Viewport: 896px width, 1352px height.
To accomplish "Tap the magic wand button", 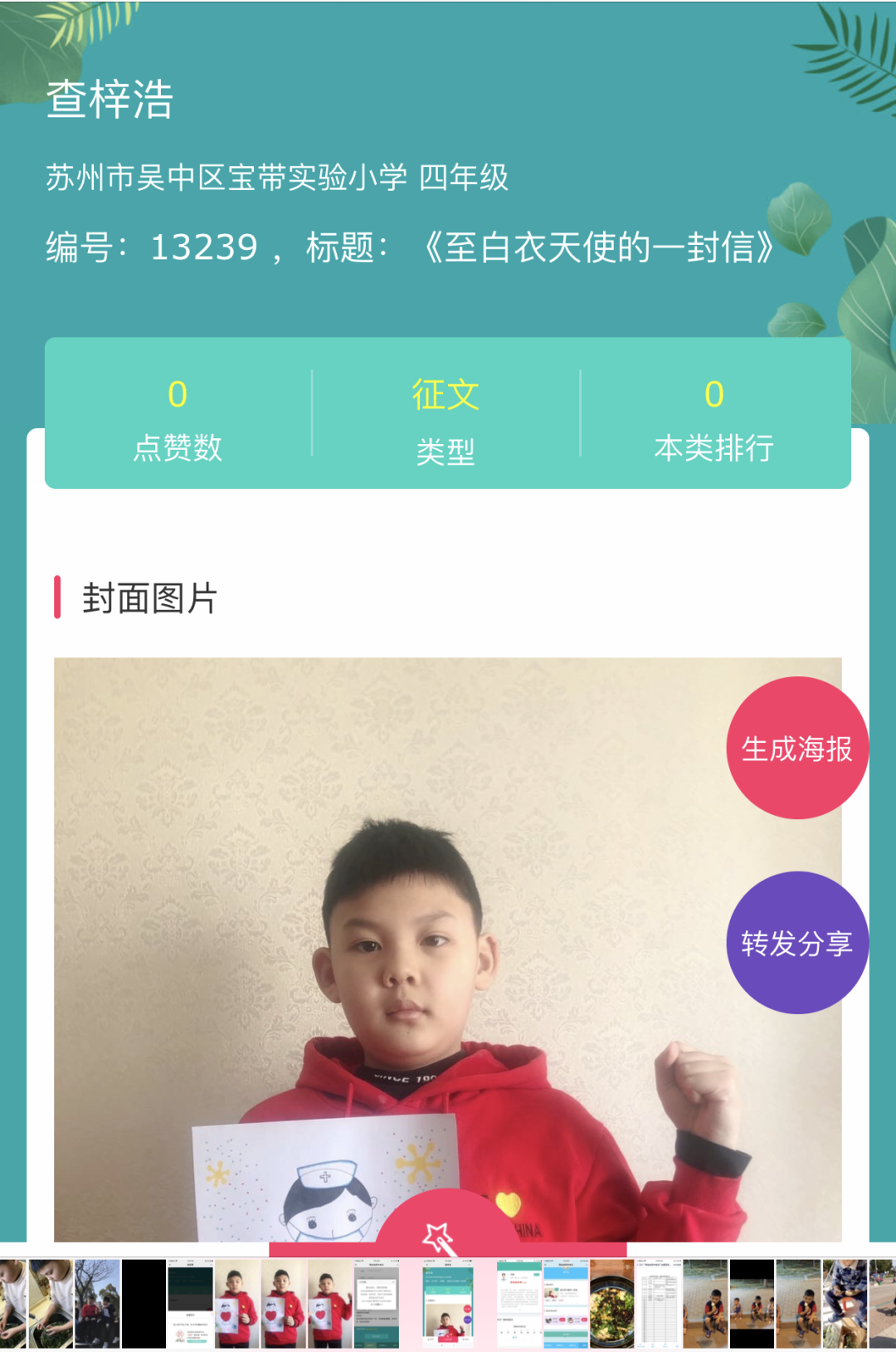I will pyautogui.click(x=440, y=1237).
